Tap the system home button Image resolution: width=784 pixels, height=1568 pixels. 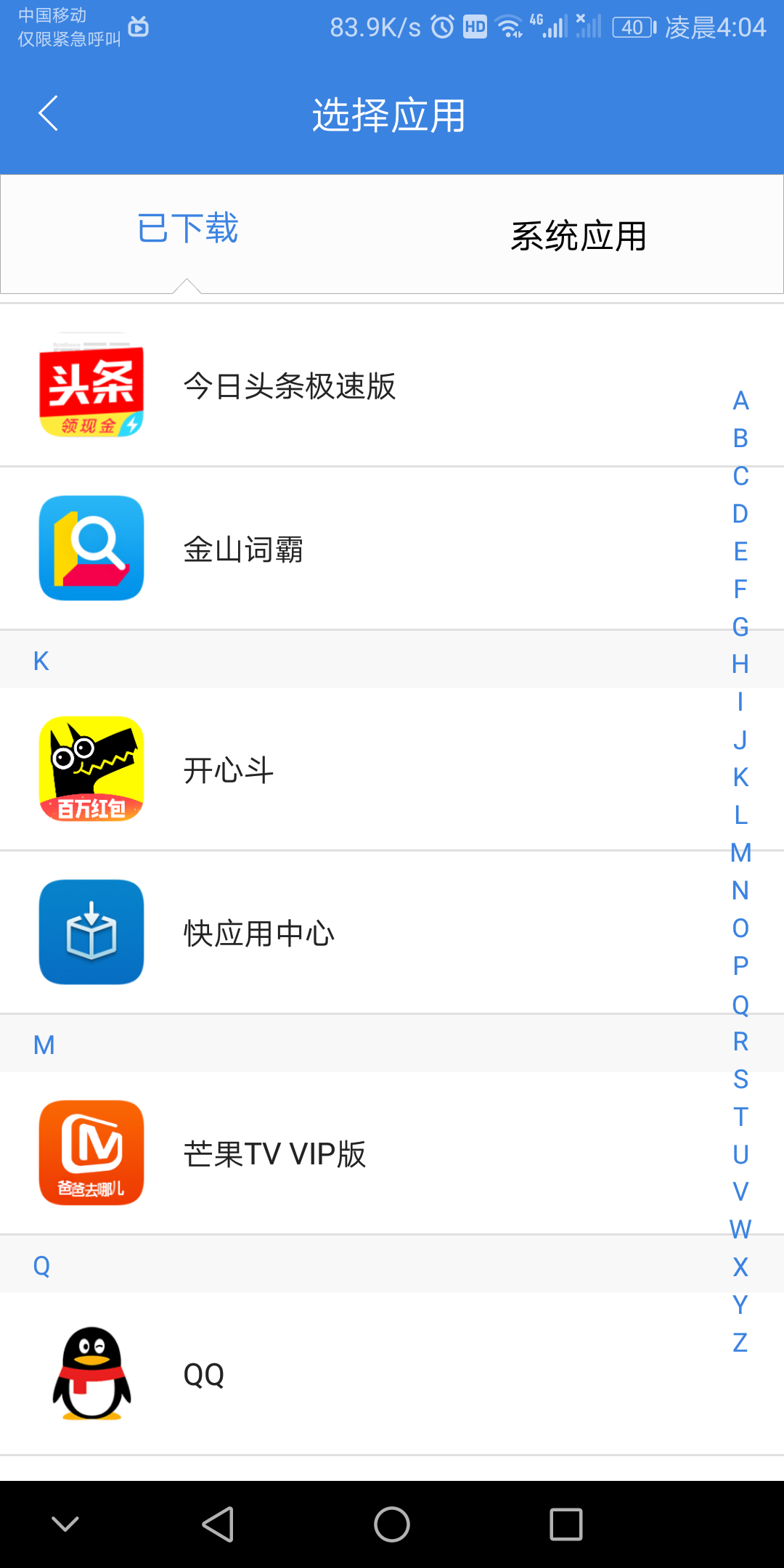point(392,1524)
